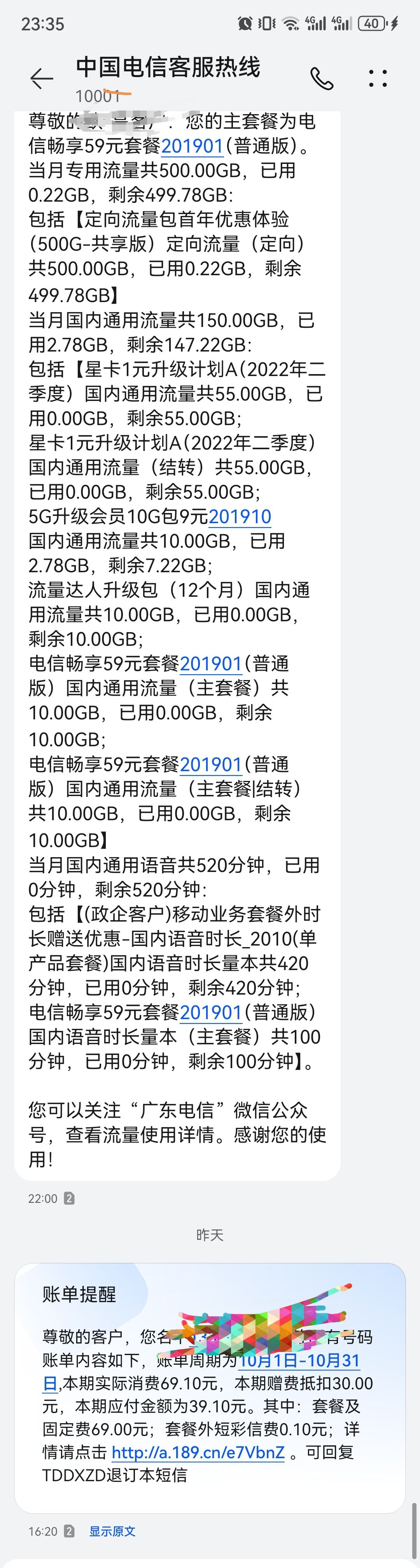Viewport: 420px width, 1568px height.
Task: Tap the 10月1日-10月31日 date link
Action: pos(299,1361)
